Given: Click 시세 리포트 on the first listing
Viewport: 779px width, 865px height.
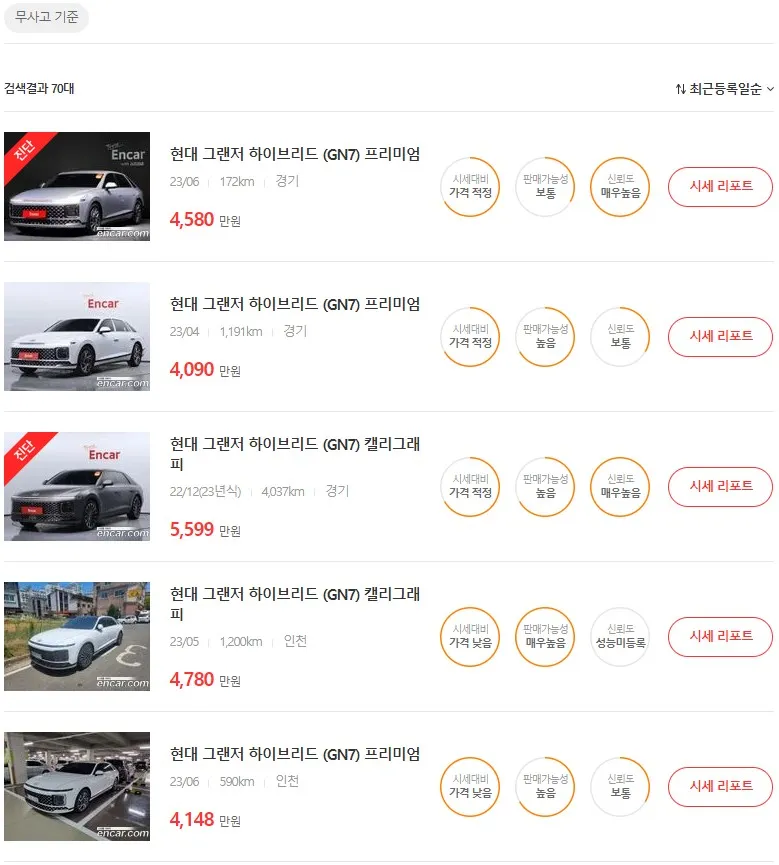Looking at the screenshot, I should click(719, 187).
